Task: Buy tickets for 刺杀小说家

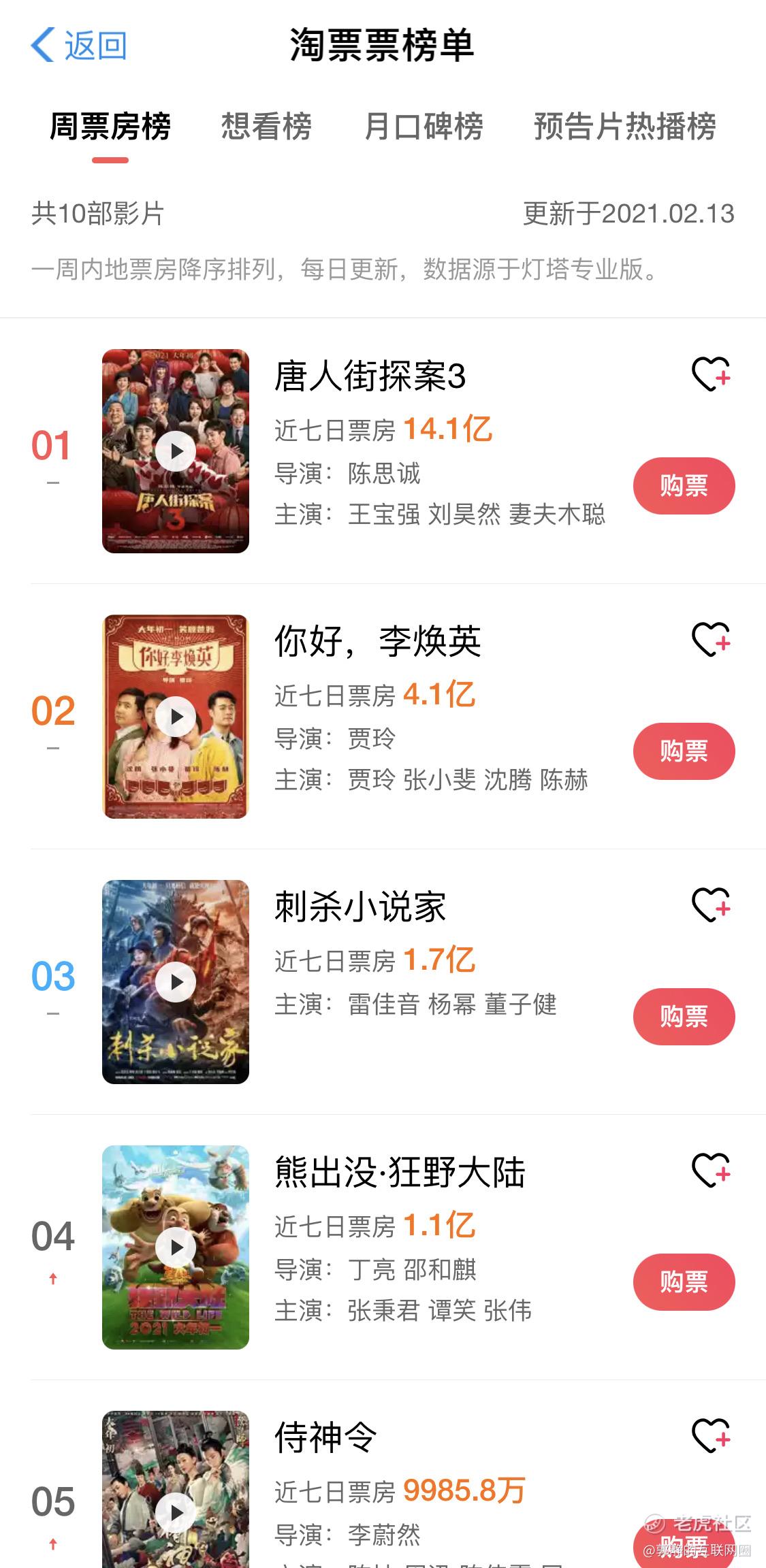Action: [684, 1017]
